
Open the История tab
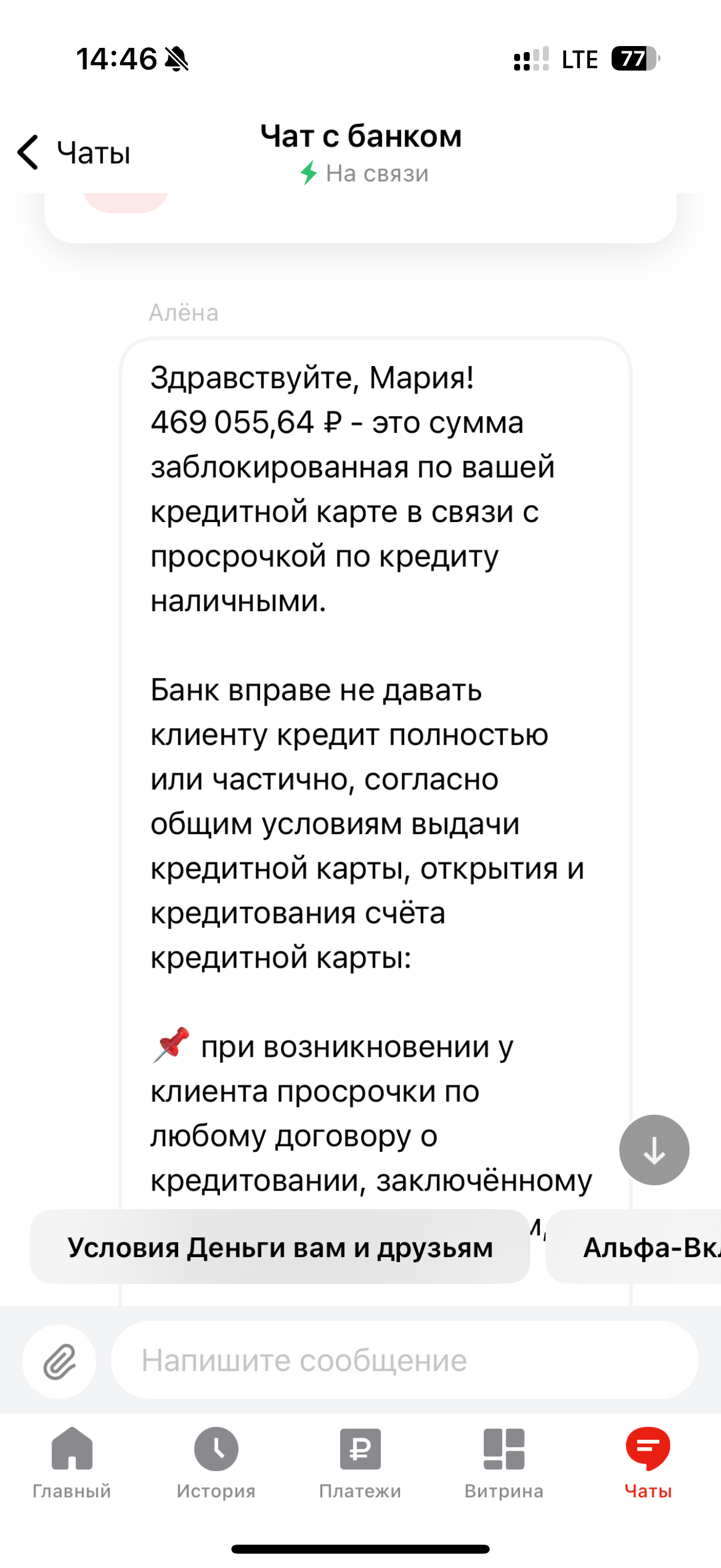coord(216,1464)
